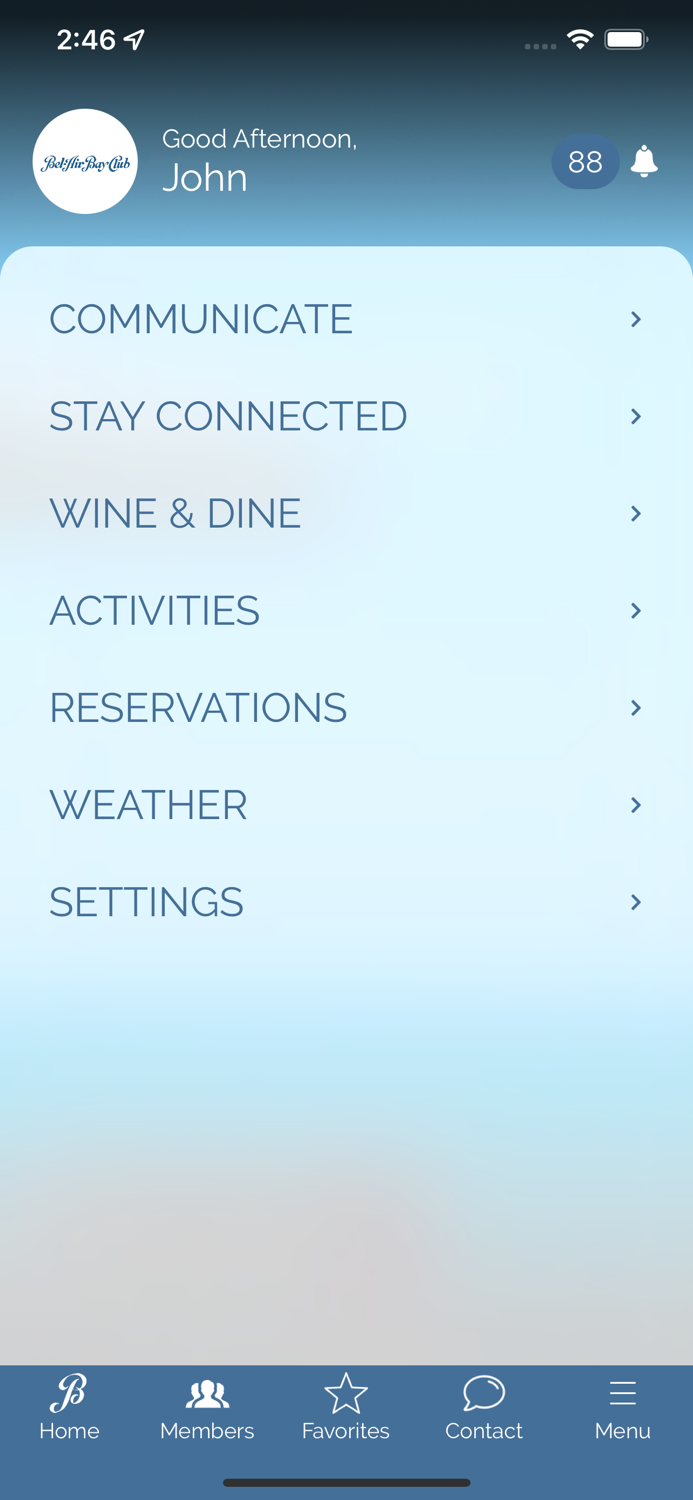The image size is (693, 1500).
Task: Go to WINE & DINE
Action: [x=346, y=513]
